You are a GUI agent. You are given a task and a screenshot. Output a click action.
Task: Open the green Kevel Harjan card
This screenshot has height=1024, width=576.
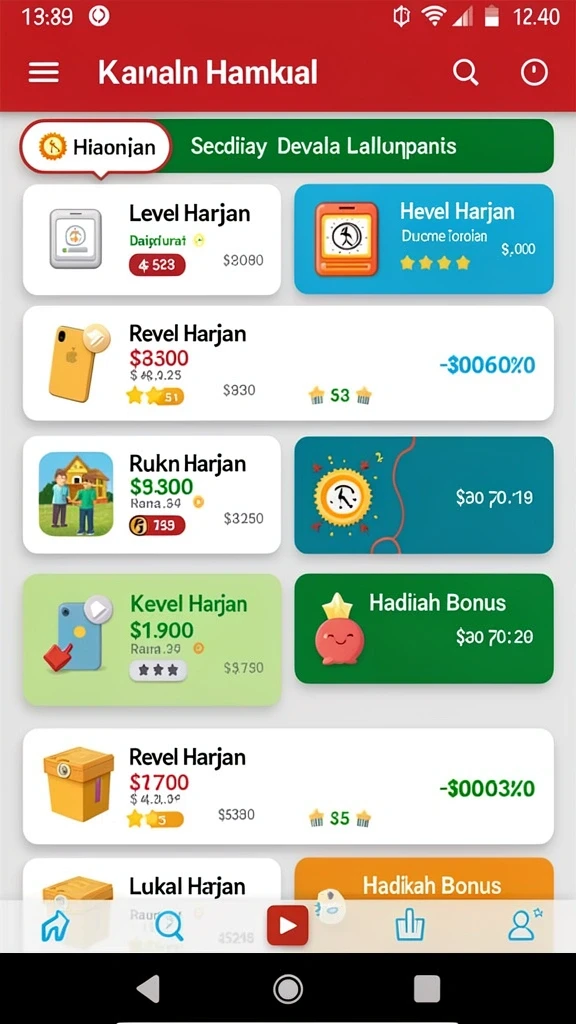tap(152, 639)
